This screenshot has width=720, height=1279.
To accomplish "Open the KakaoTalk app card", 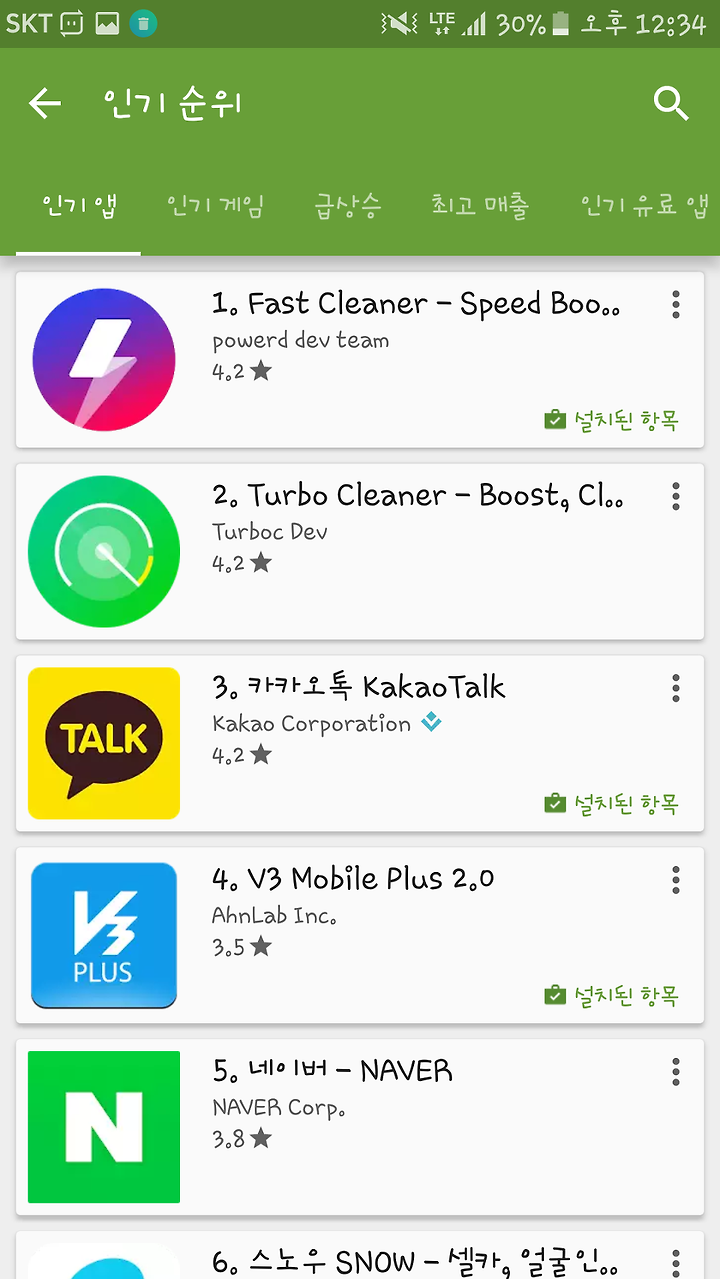I will [360, 744].
